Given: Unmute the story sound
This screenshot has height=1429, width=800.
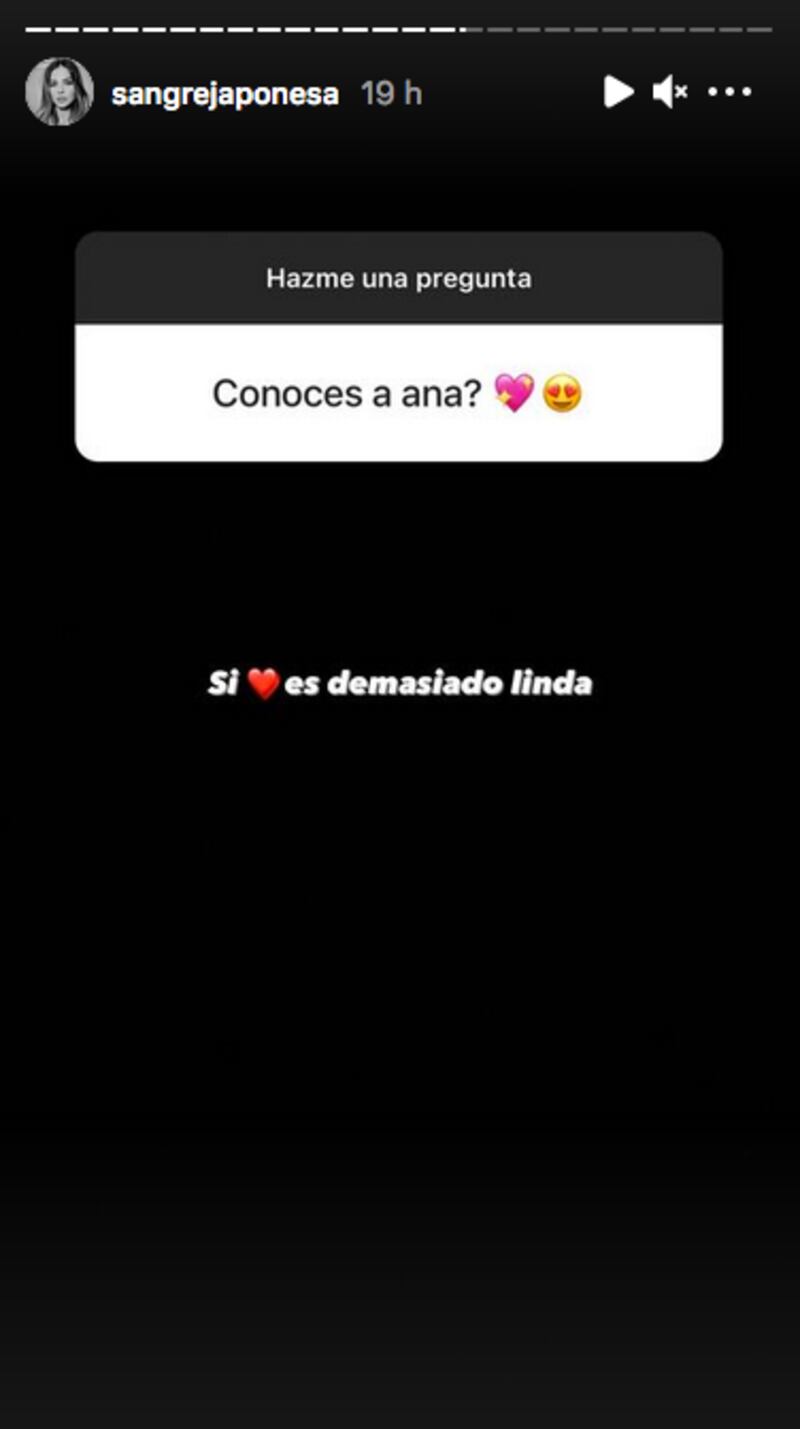Looking at the screenshot, I should pos(670,93).
